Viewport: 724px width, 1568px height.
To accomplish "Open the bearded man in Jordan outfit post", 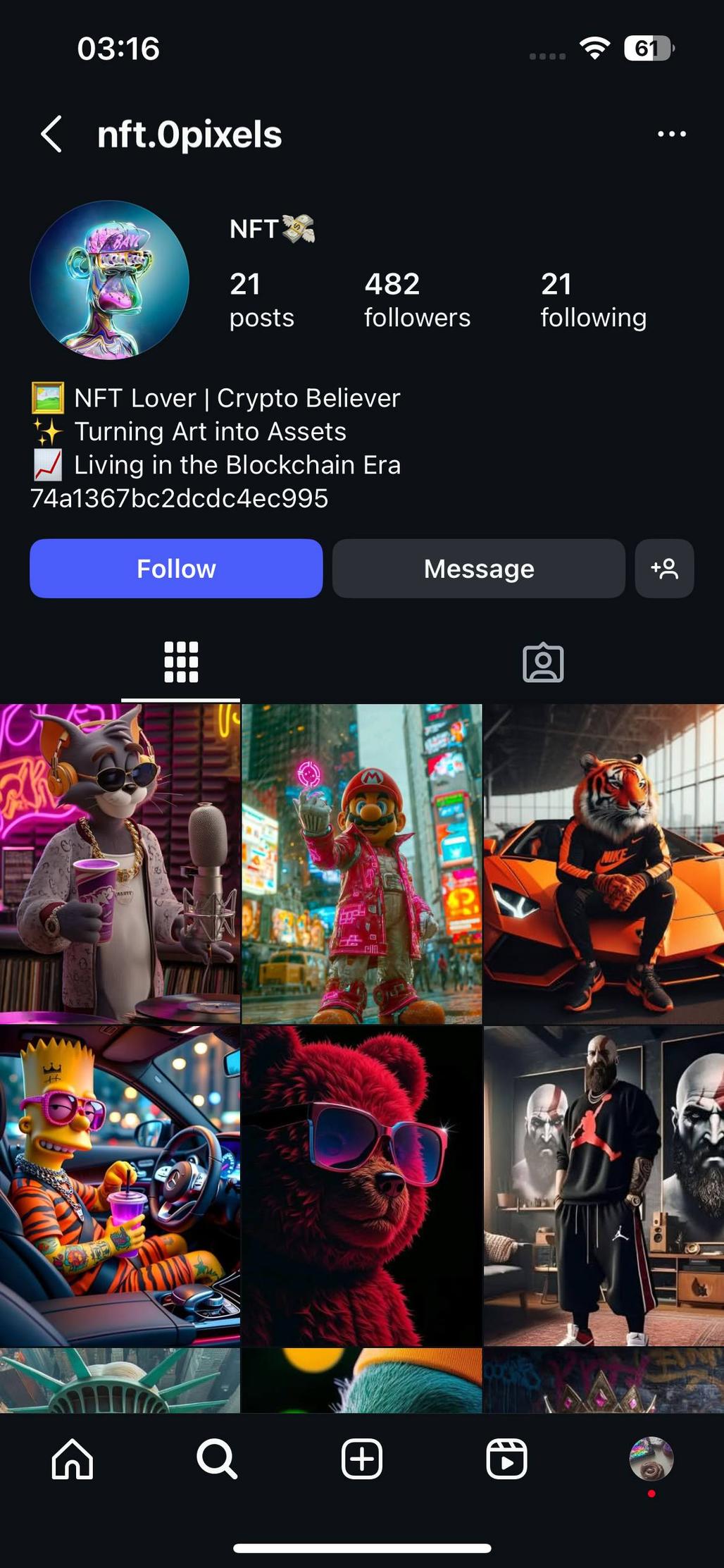I will coord(604,1185).
